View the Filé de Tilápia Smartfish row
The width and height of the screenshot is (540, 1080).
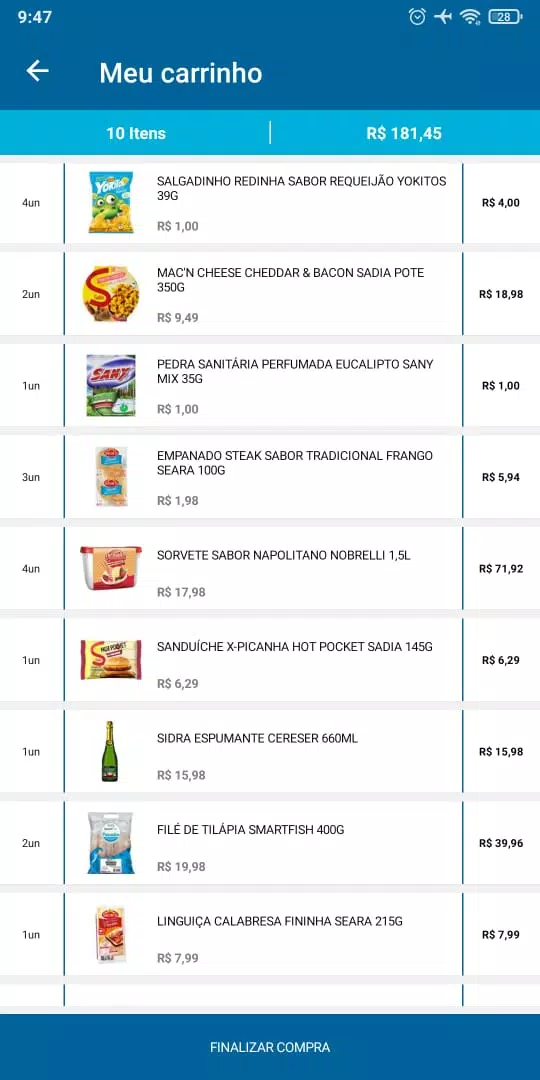point(270,843)
